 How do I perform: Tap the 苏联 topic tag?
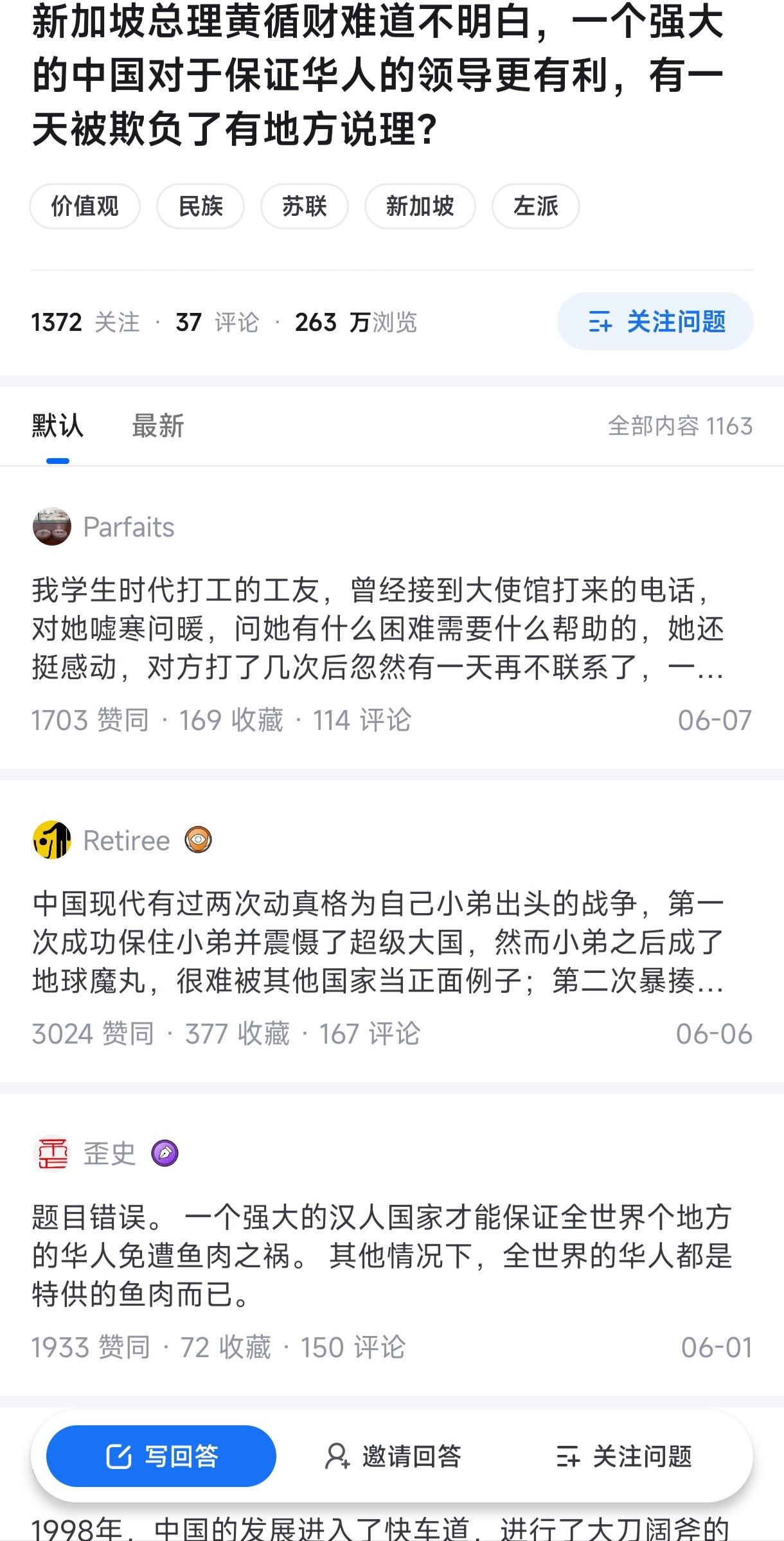[x=305, y=206]
